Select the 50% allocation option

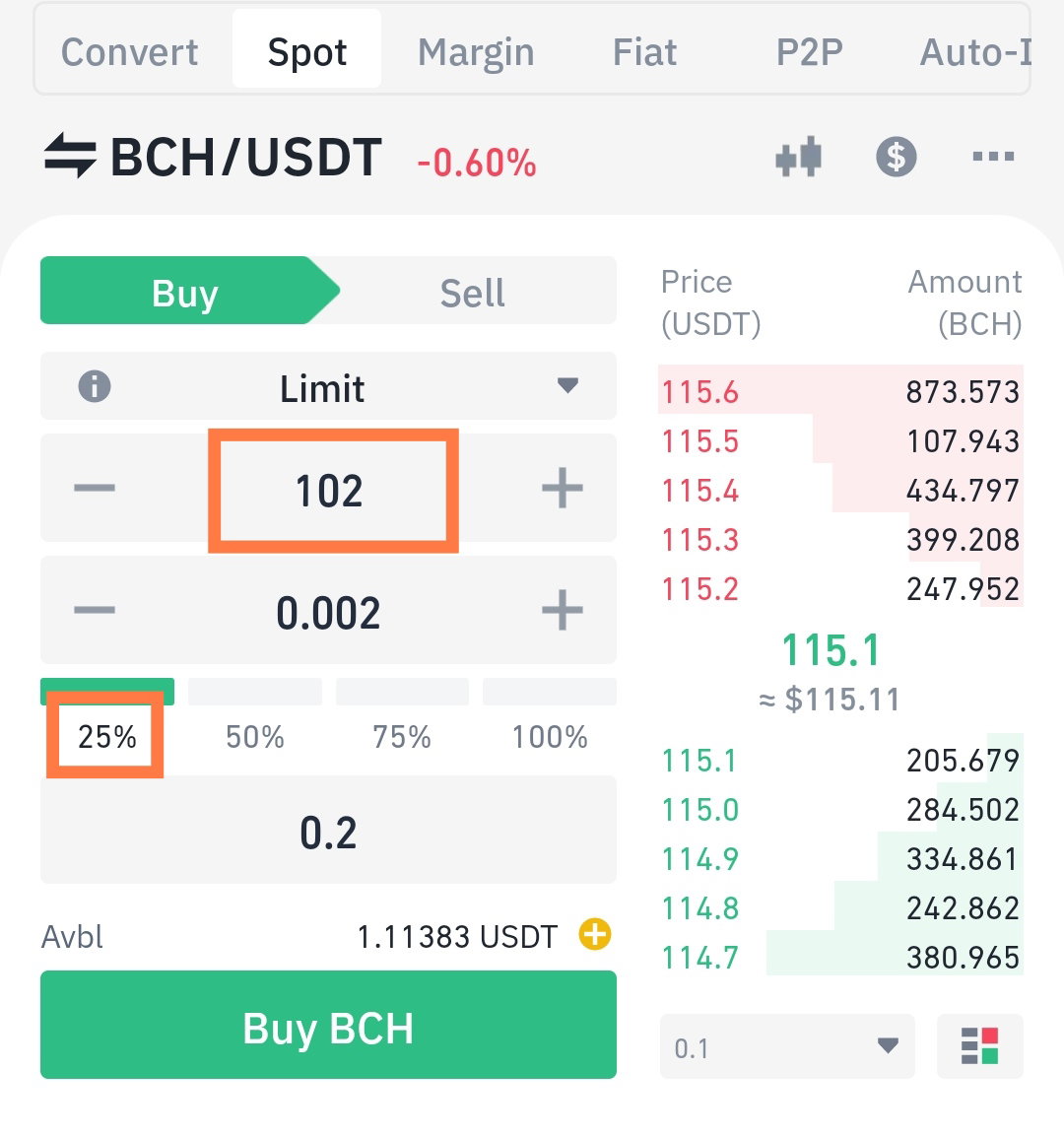tap(254, 737)
